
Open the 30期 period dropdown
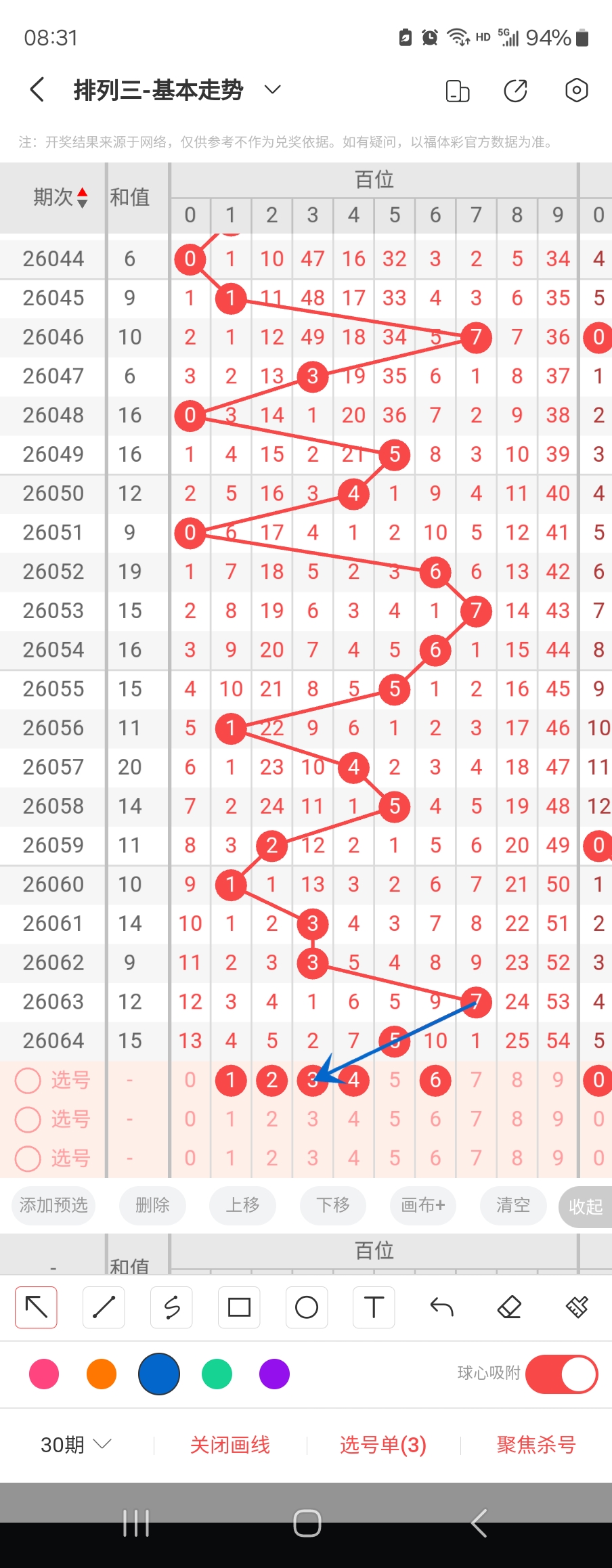click(x=74, y=1445)
